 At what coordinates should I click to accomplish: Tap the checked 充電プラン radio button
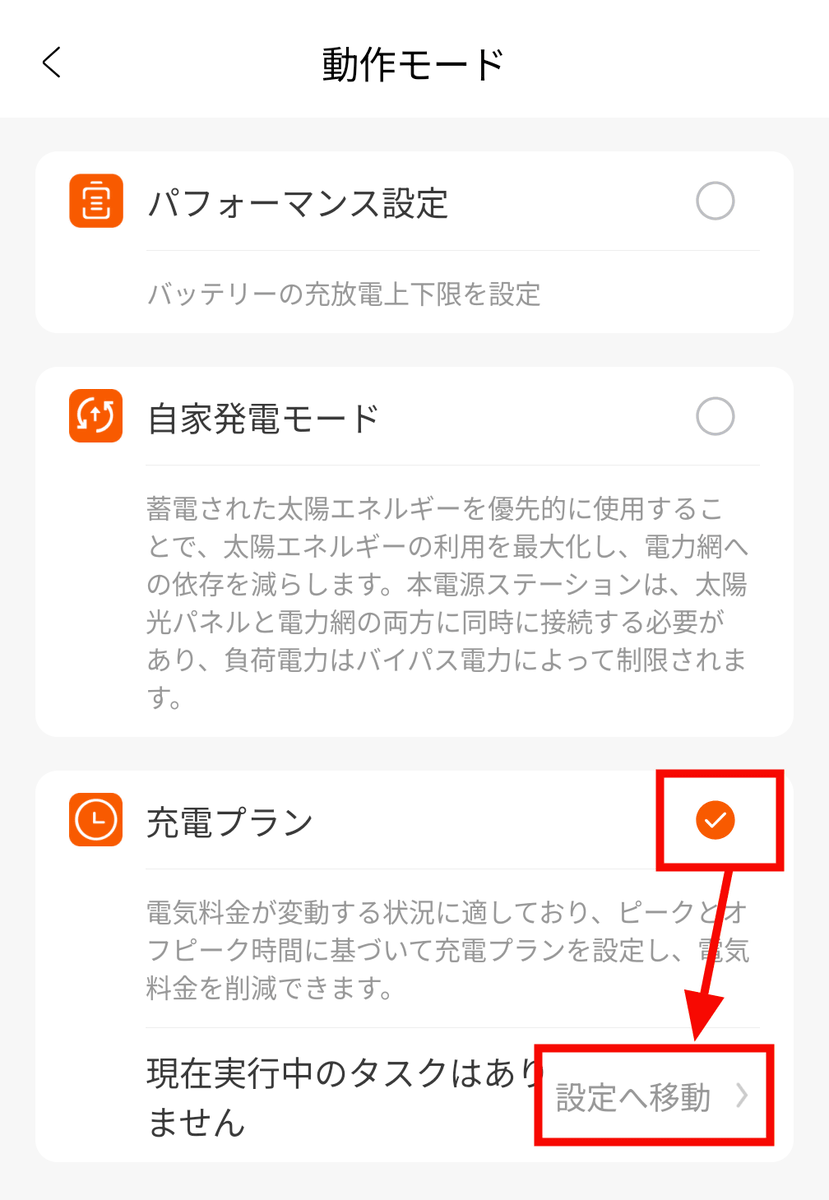715,820
